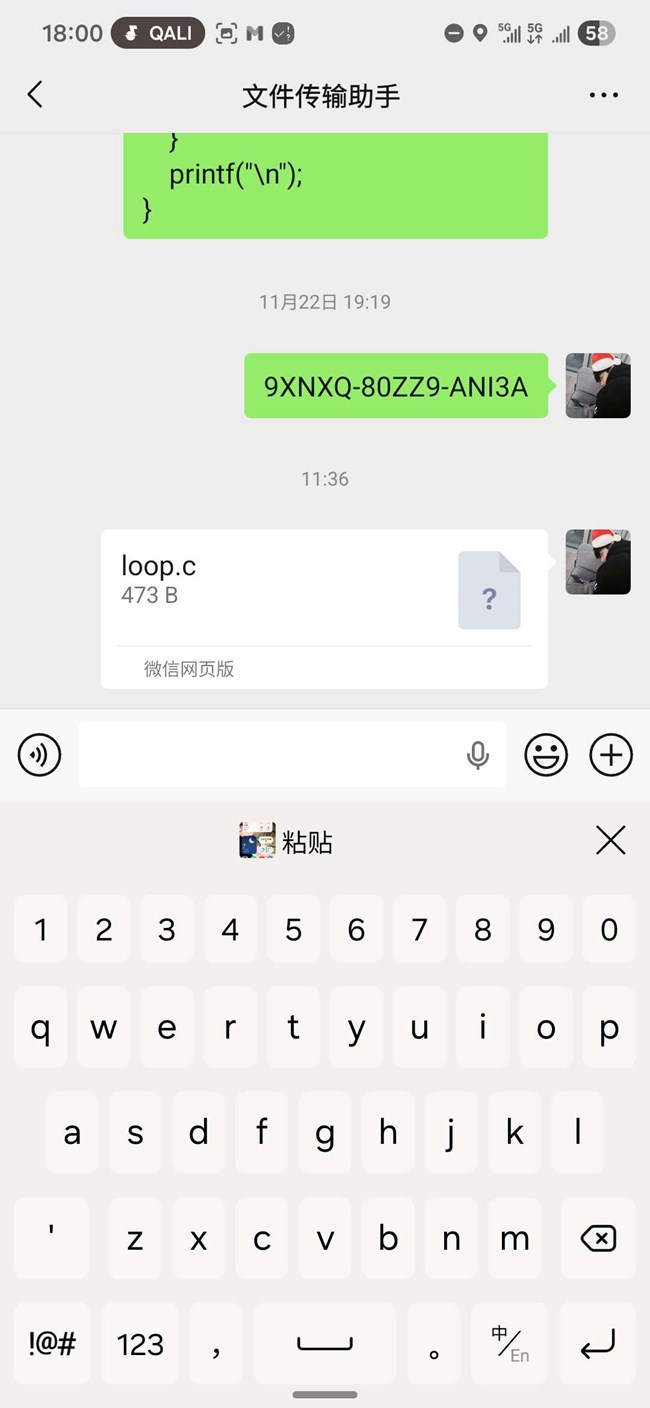This screenshot has width=650, height=1408.
Task: Tap the return key
Action: tap(597, 1344)
